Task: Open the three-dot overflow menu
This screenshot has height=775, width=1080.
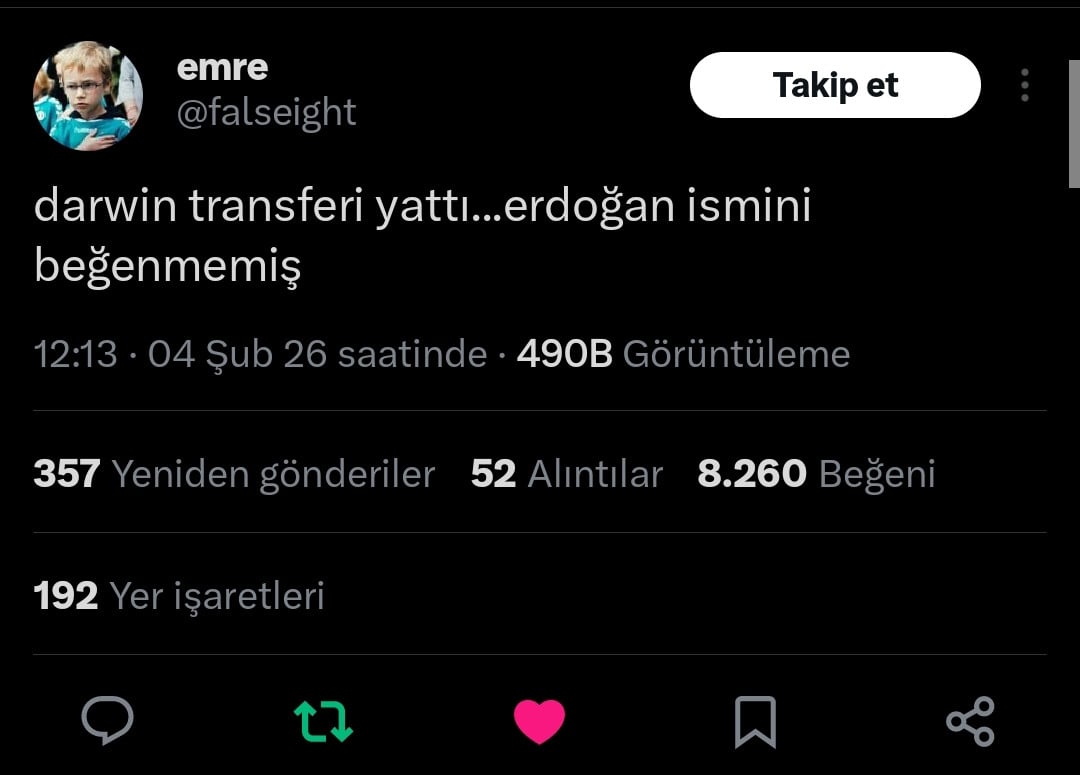Action: click(x=1024, y=86)
